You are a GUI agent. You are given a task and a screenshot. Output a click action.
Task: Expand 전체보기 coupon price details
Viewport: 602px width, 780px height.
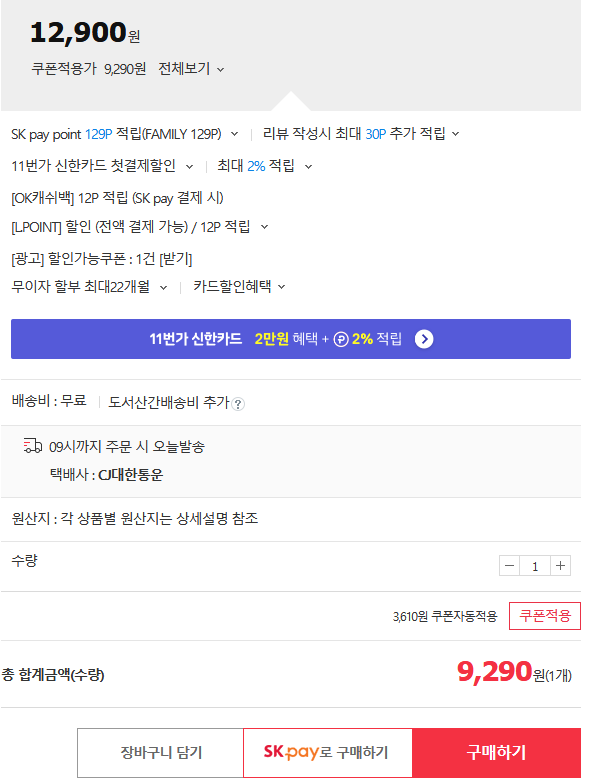[x=192, y=69]
